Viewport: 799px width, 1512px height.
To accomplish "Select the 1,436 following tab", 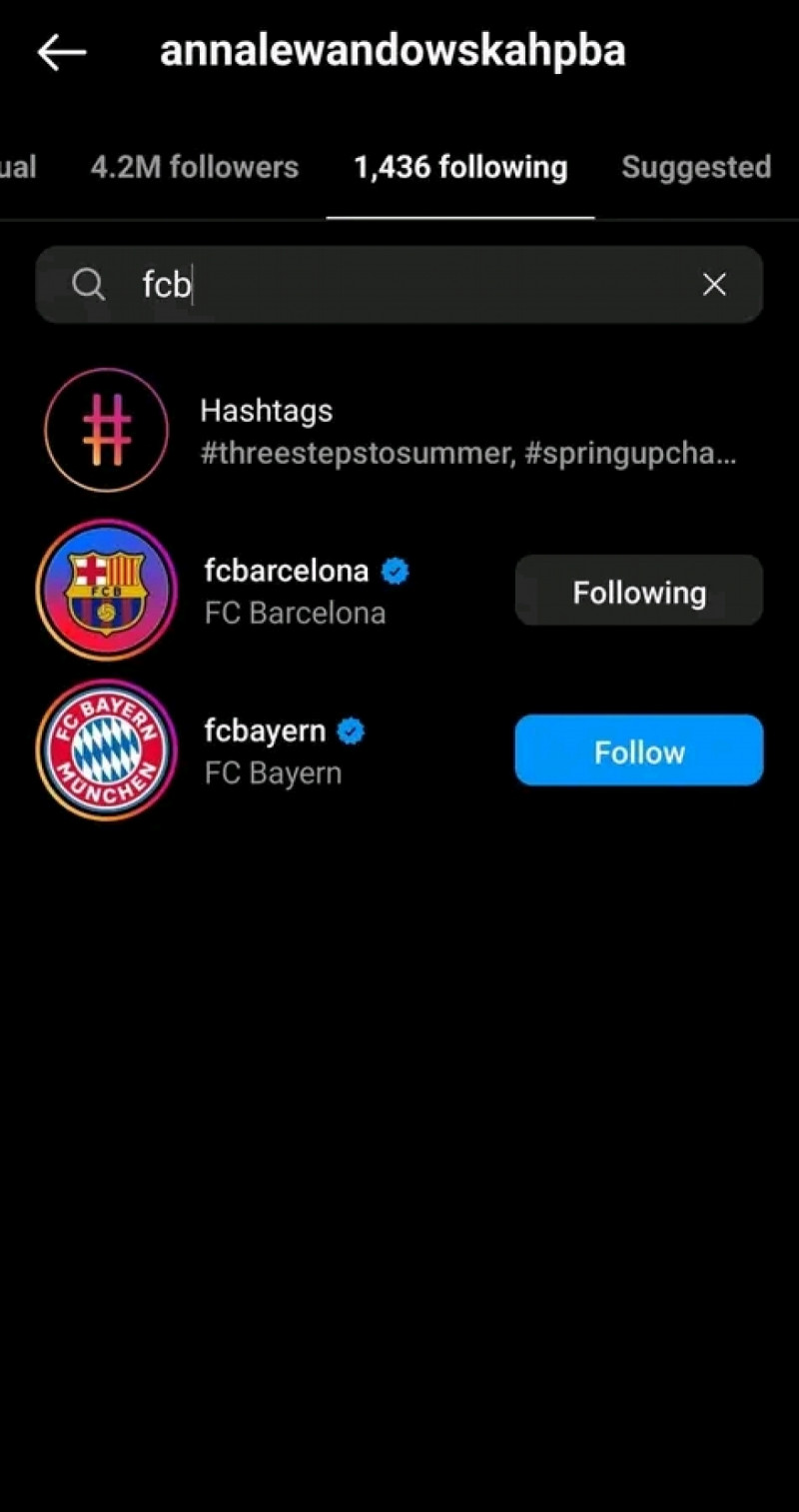I will point(460,167).
